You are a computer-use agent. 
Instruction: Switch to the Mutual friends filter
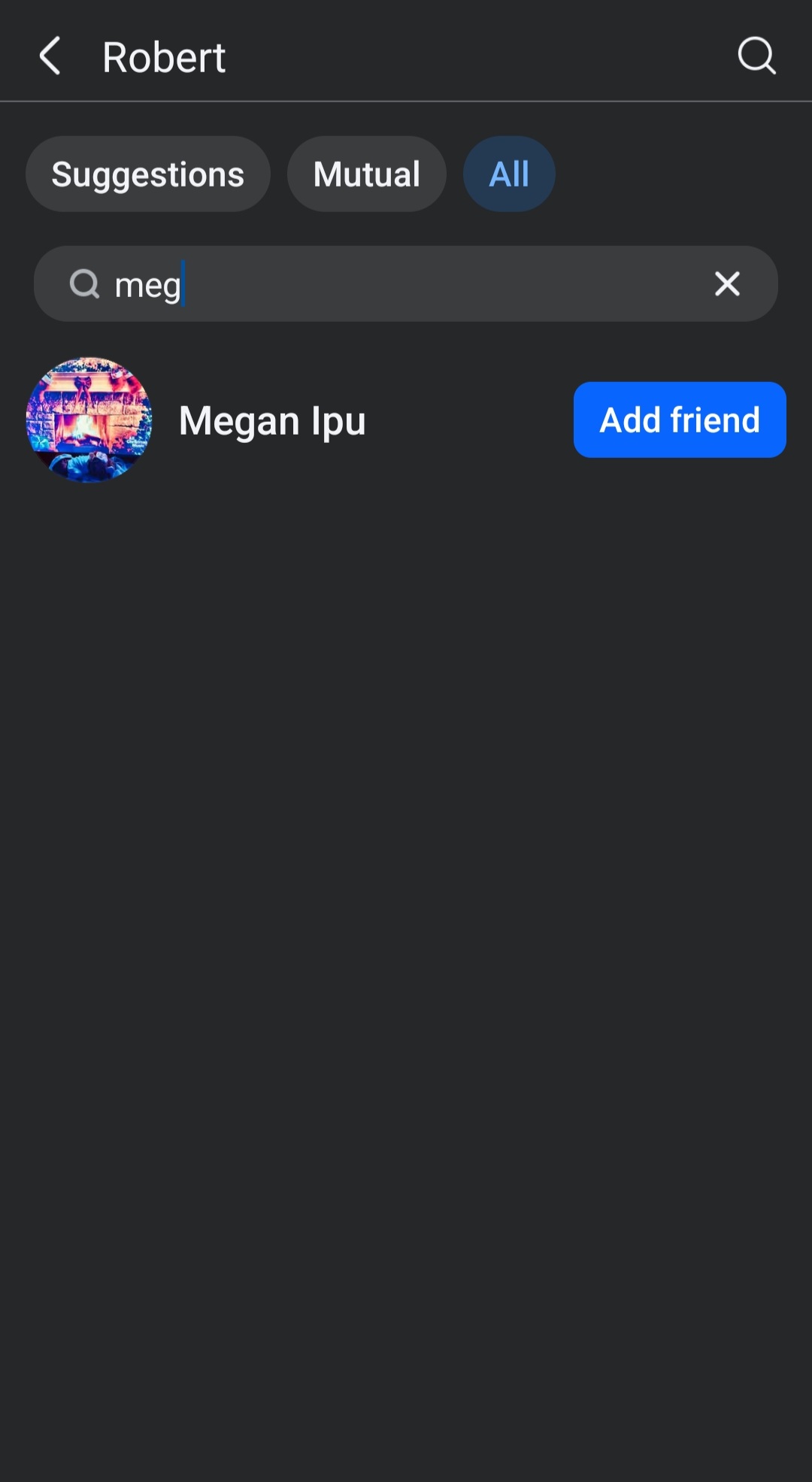point(367,174)
